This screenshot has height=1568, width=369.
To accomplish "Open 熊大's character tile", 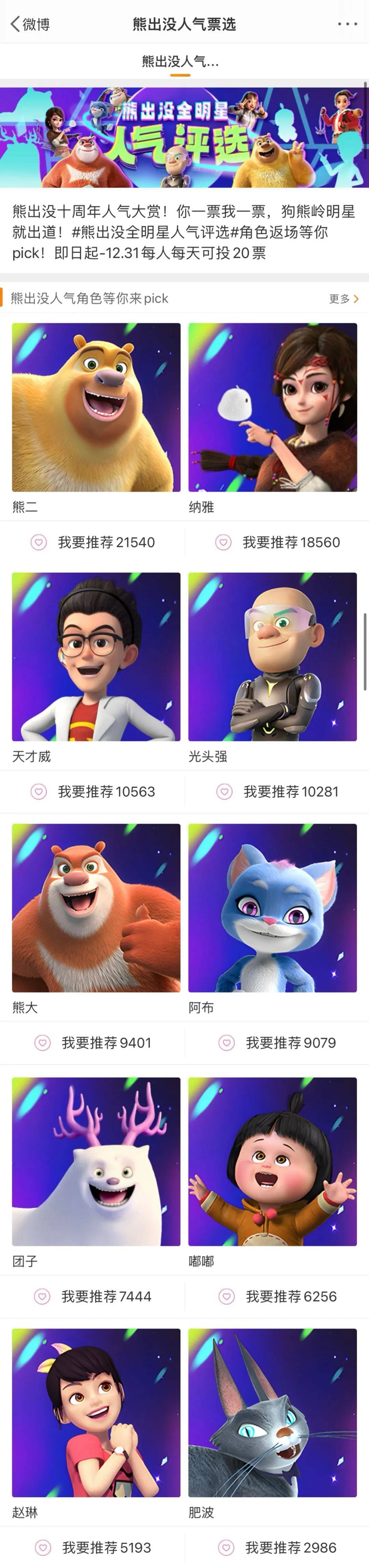I will [x=96, y=907].
